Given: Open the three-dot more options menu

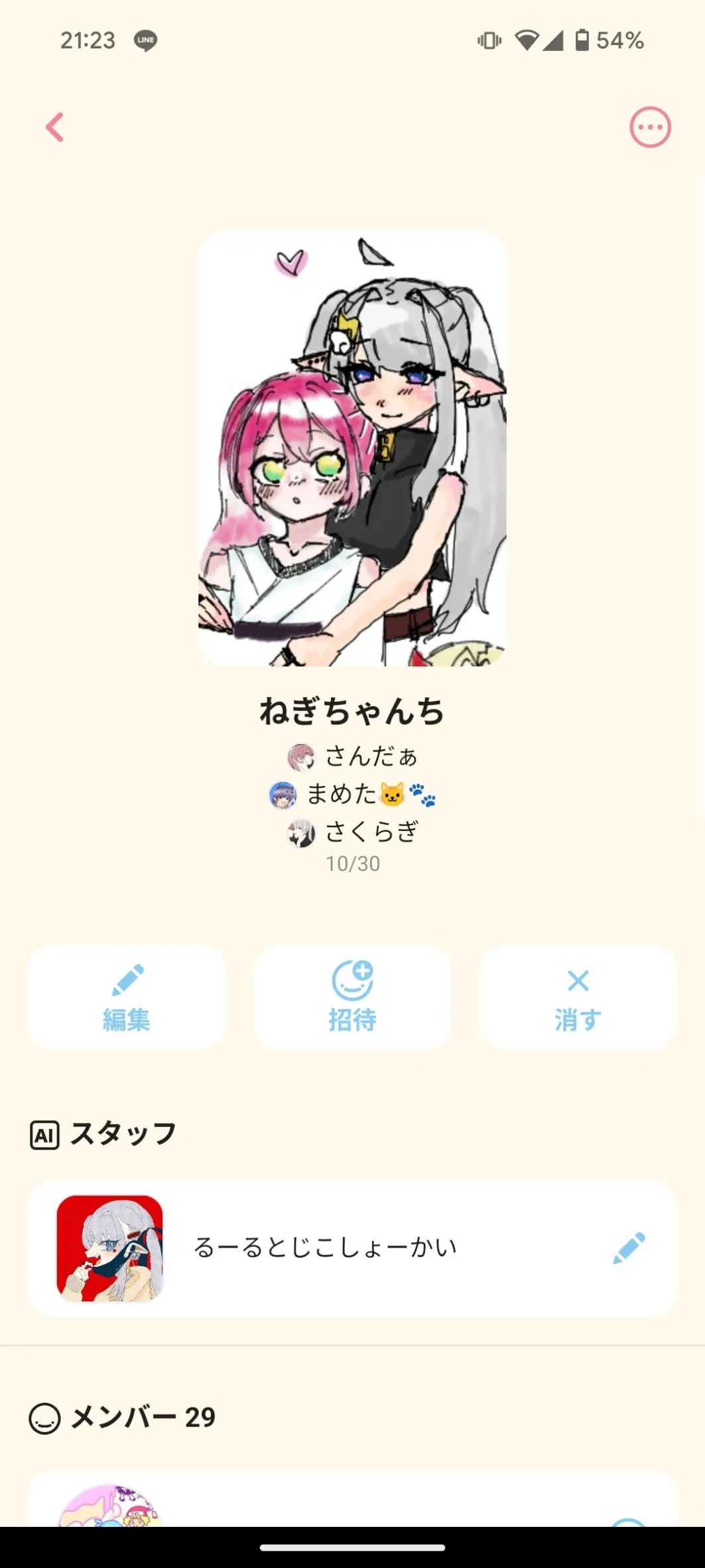Looking at the screenshot, I should pyautogui.click(x=650, y=127).
